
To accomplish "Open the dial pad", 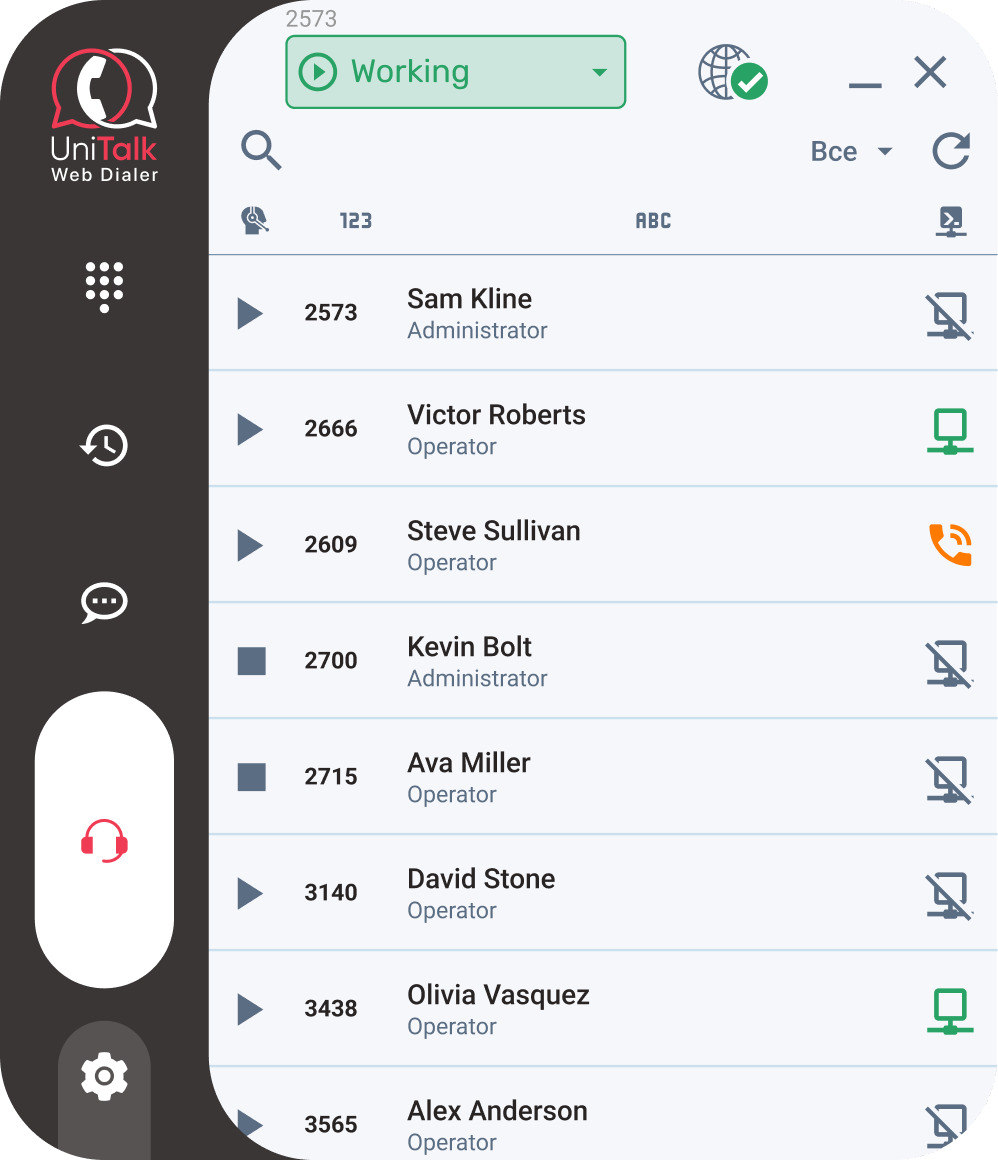I will pos(104,286).
